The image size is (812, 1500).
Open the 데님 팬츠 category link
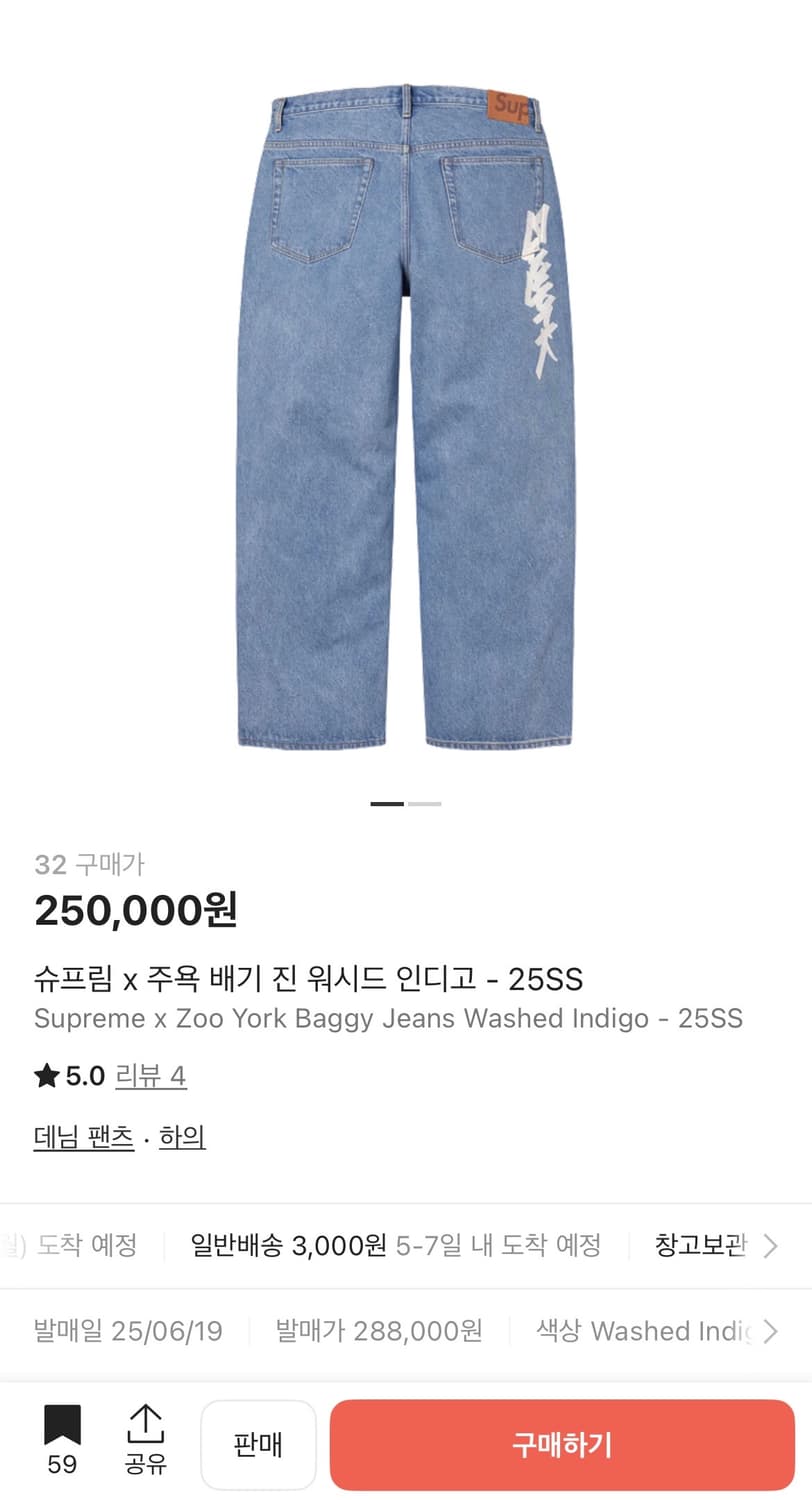click(x=83, y=1137)
